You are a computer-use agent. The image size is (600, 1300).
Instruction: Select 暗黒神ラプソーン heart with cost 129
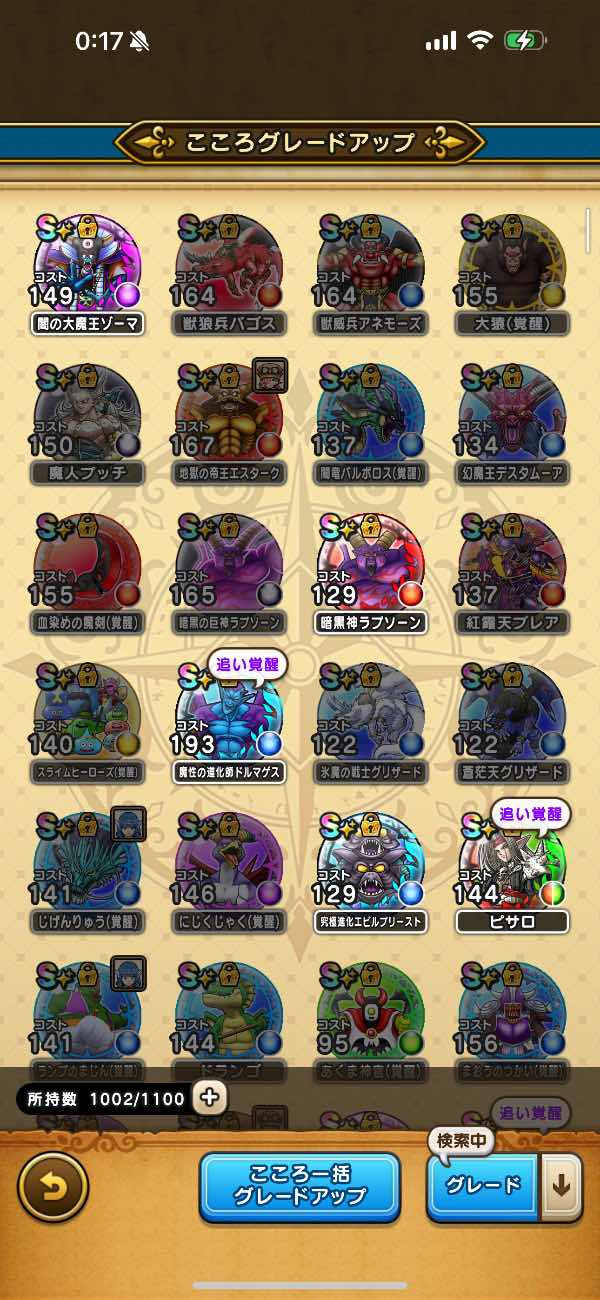pyautogui.click(x=371, y=563)
